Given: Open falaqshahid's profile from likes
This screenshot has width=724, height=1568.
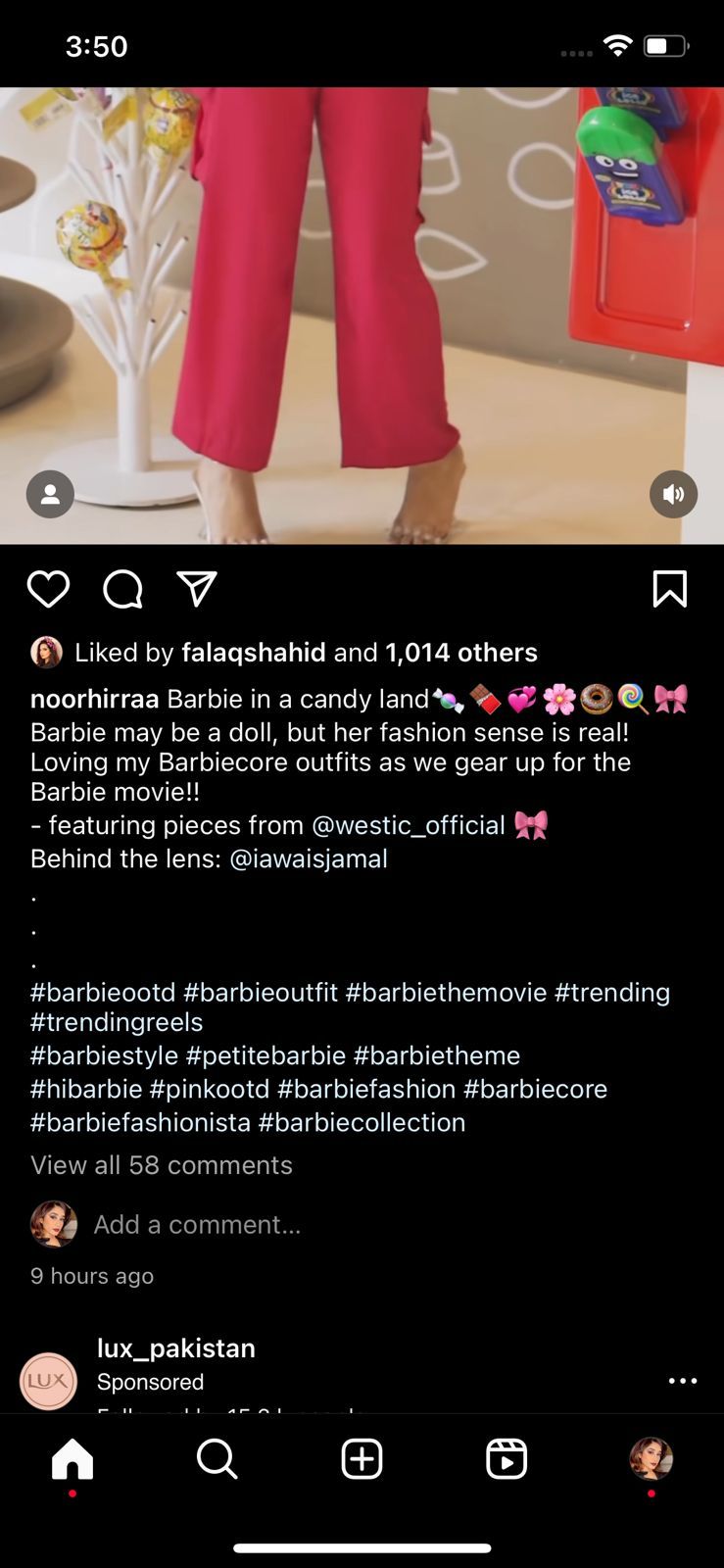Looking at the screenshot, I should click(x=253, y=653).
